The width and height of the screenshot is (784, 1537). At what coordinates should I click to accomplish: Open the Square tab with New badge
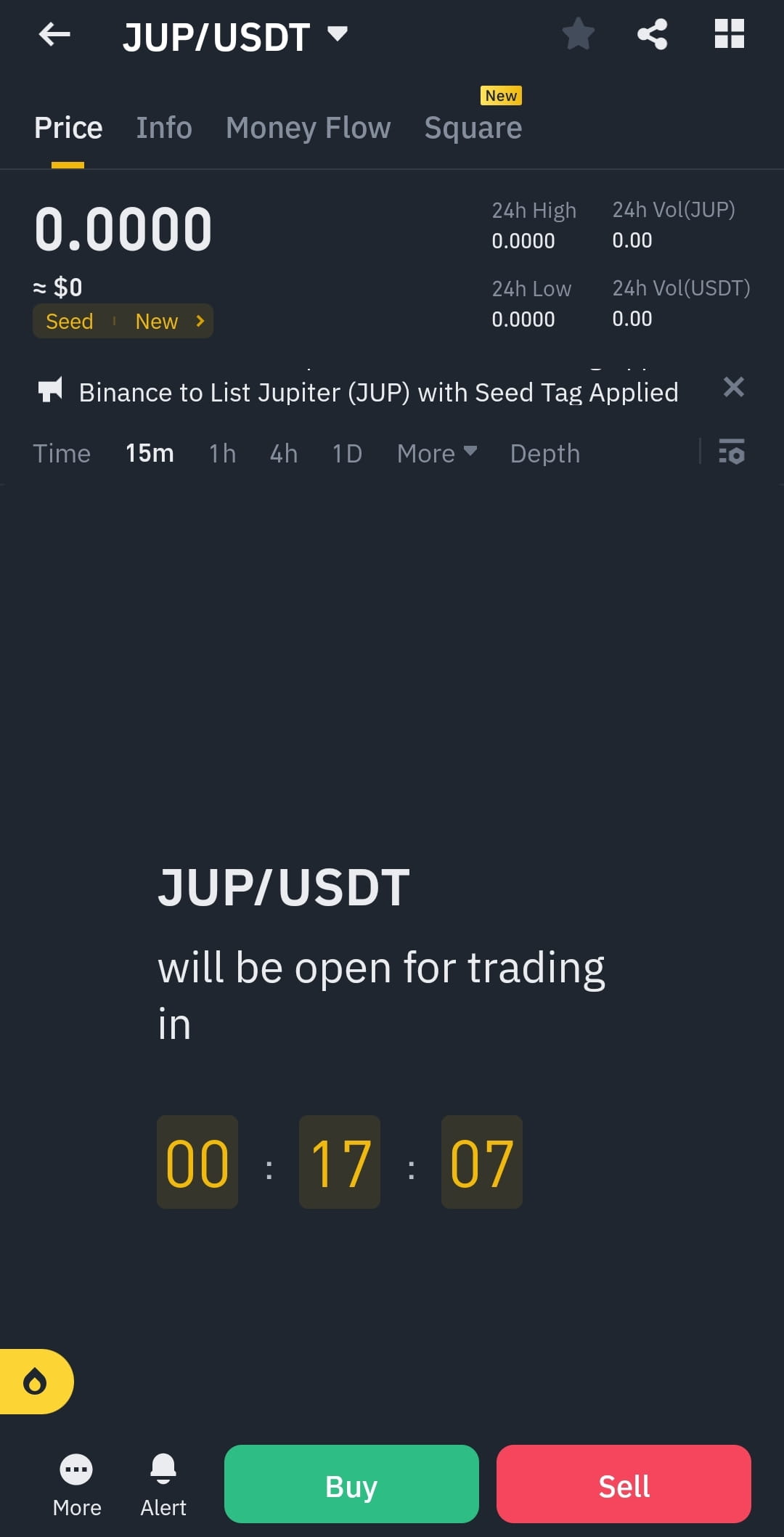pyautogui.click(x=473, y=127)
